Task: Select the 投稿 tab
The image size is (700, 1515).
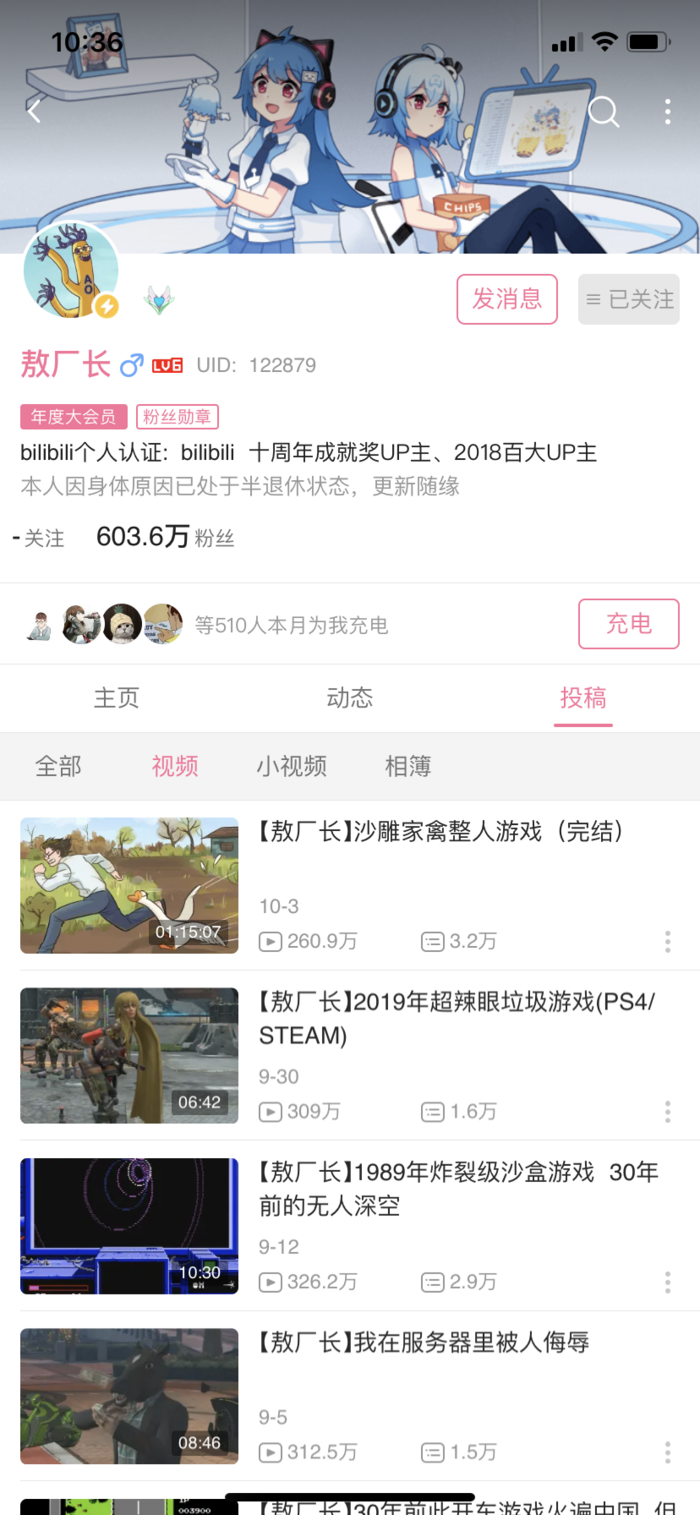Action: [x=583, y=698]
